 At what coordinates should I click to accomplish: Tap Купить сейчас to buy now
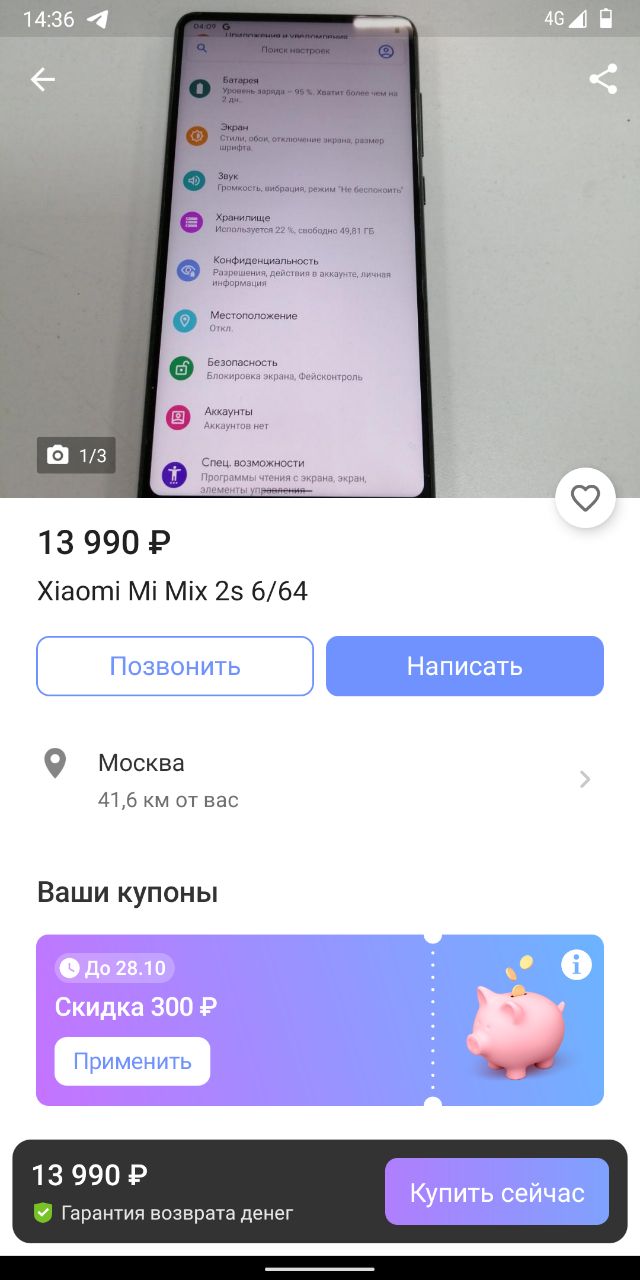point(496,1192)
